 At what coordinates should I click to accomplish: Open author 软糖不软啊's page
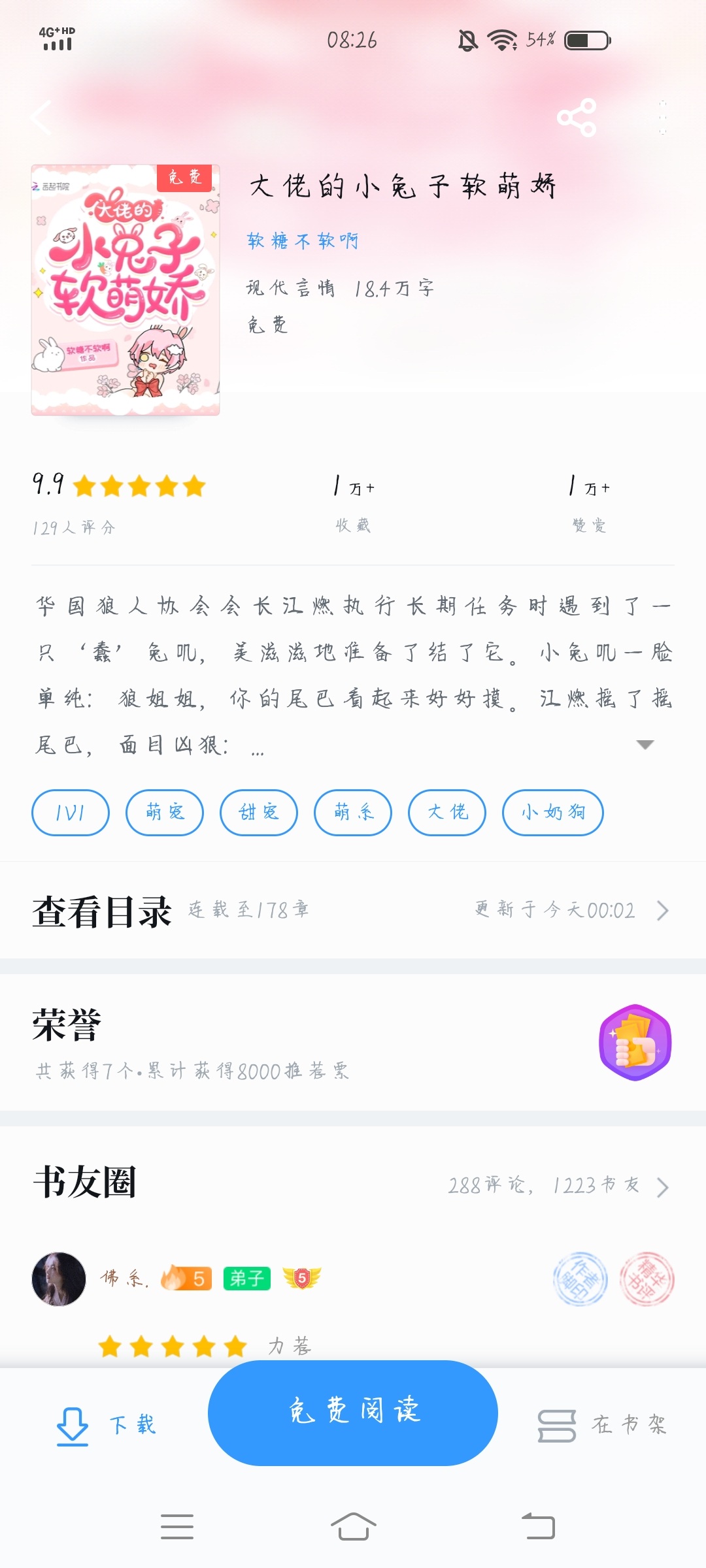303,241
